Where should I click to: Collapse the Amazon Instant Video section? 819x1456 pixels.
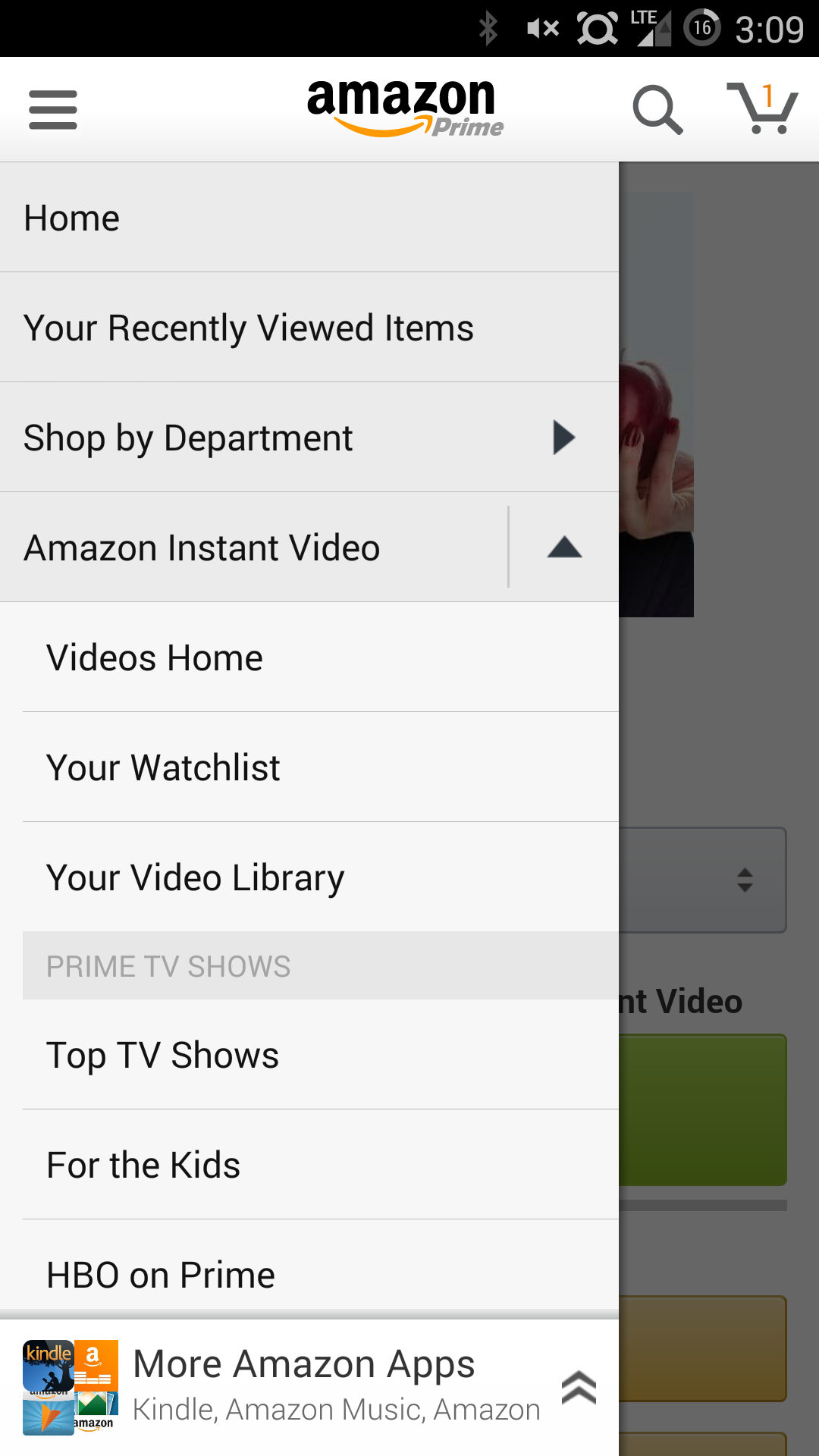(x=564, y=548)
